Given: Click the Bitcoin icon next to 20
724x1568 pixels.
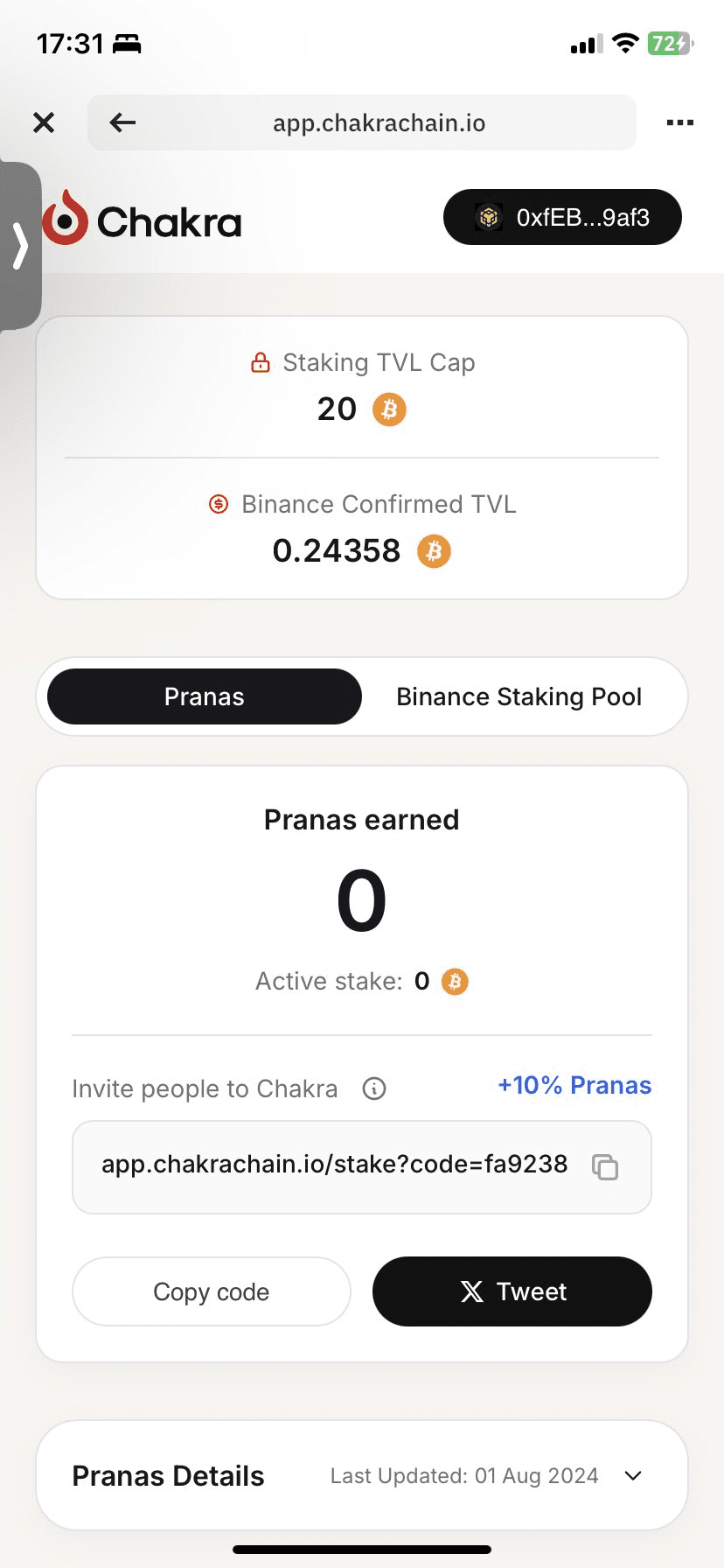Looking at the screenshot, I should point(388,409).
